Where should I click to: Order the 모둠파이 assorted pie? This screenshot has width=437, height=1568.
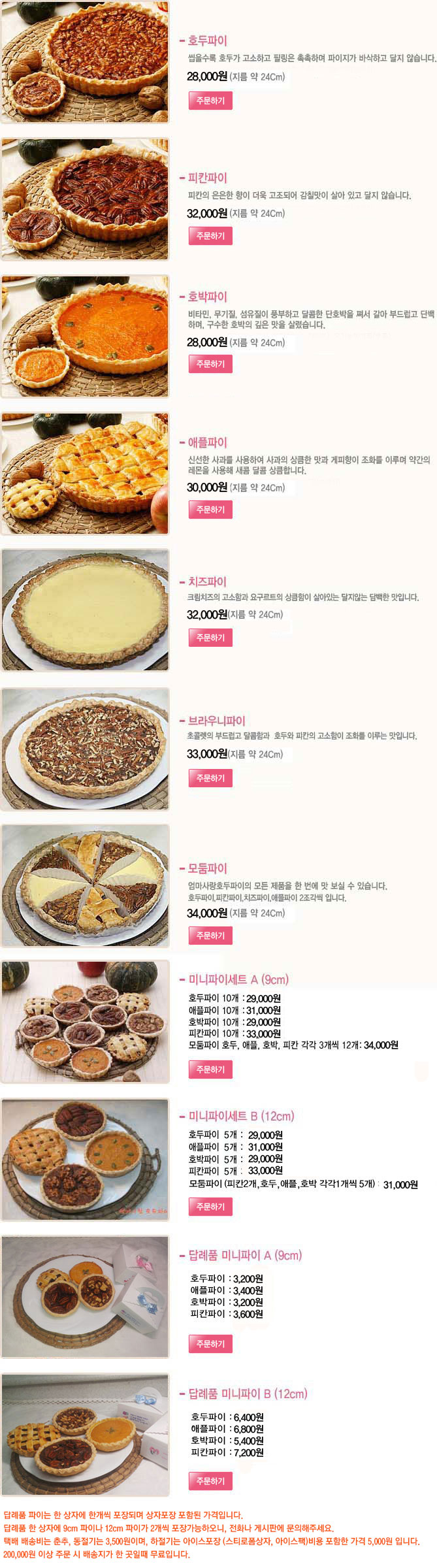tap(210, 936)
